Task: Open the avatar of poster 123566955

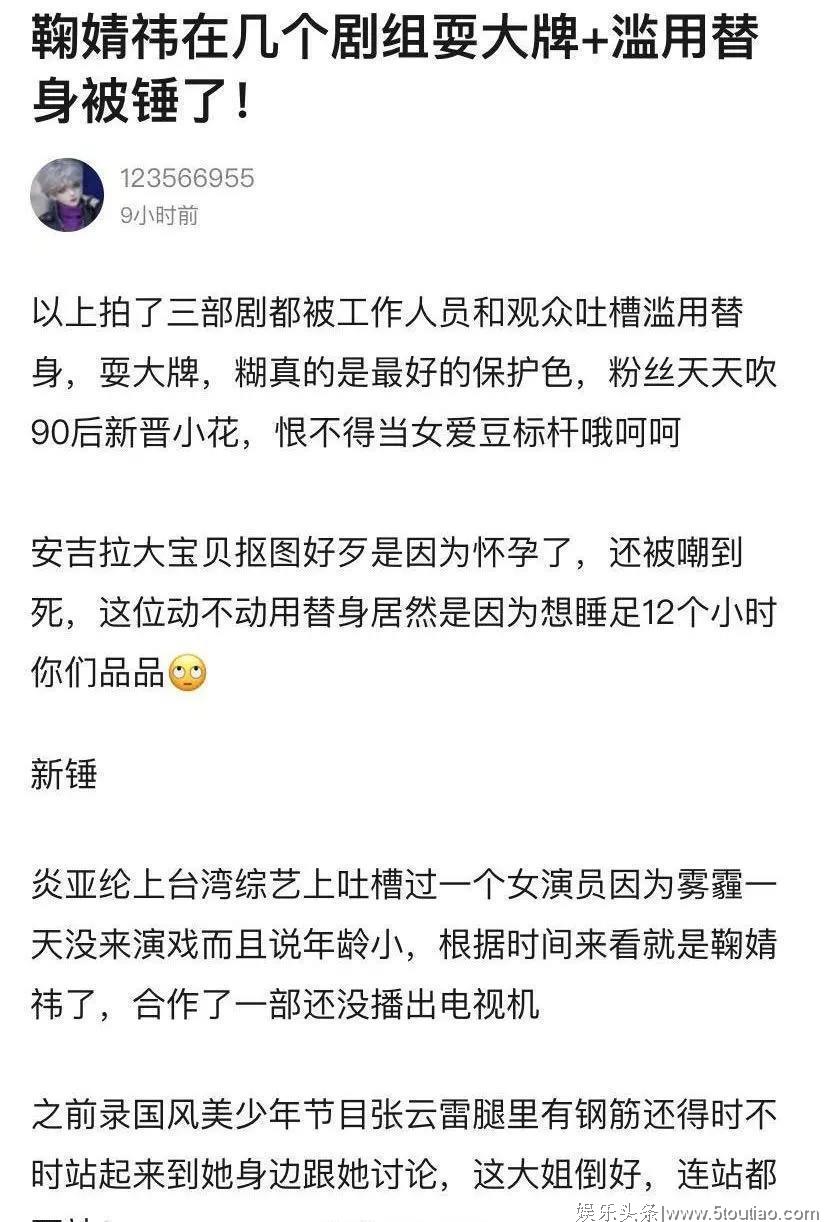Action: click(68, 194)
